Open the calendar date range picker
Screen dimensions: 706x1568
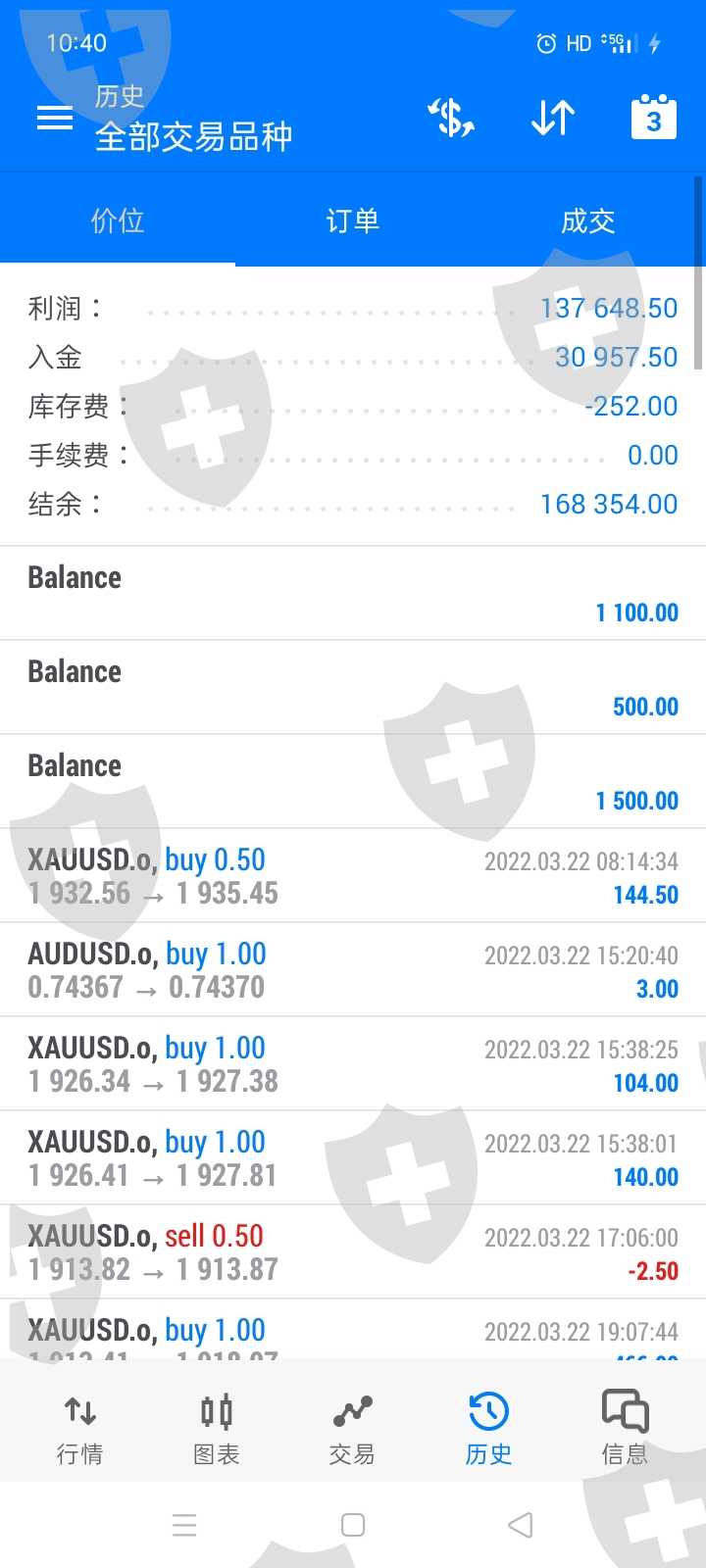coord(653,119)
